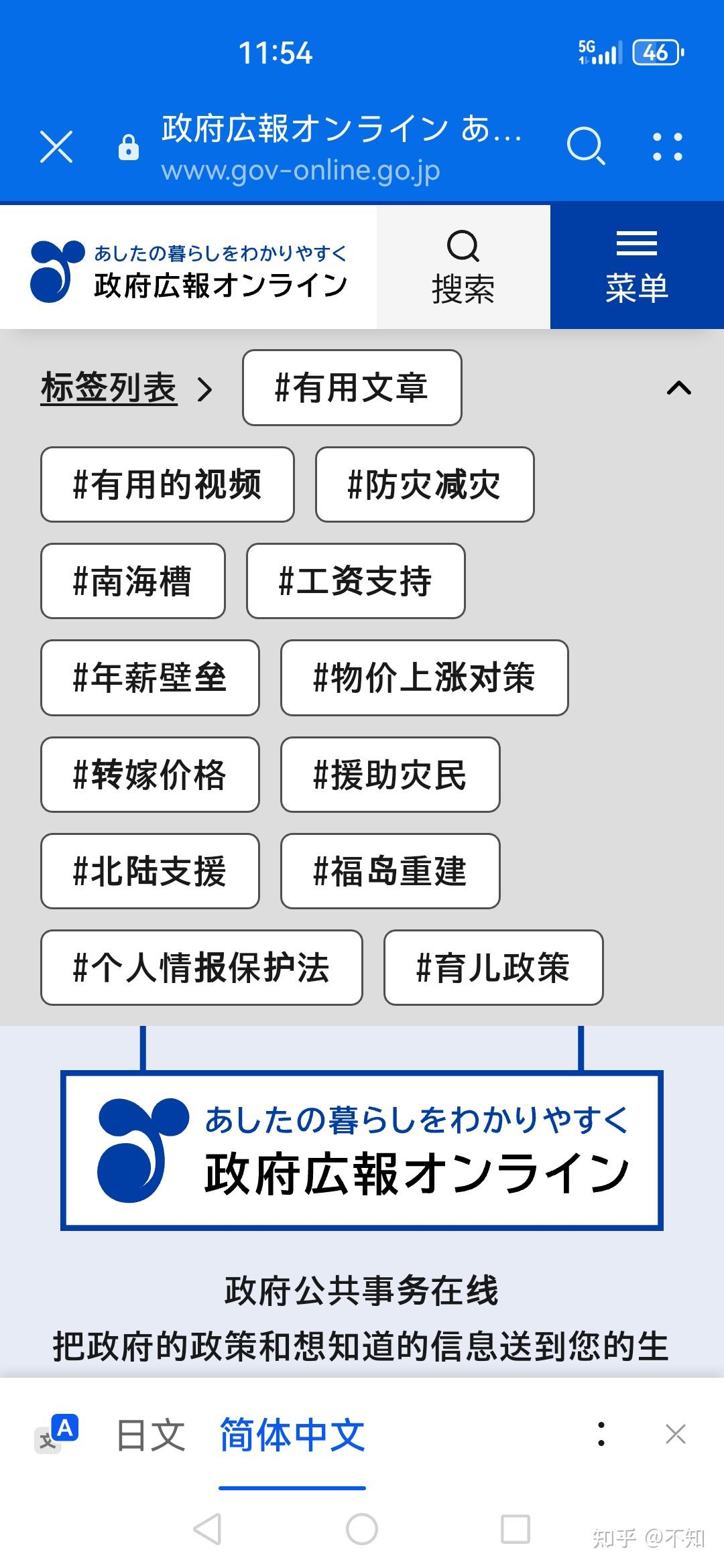Open the #育儿政策 tag

(493, 968)
